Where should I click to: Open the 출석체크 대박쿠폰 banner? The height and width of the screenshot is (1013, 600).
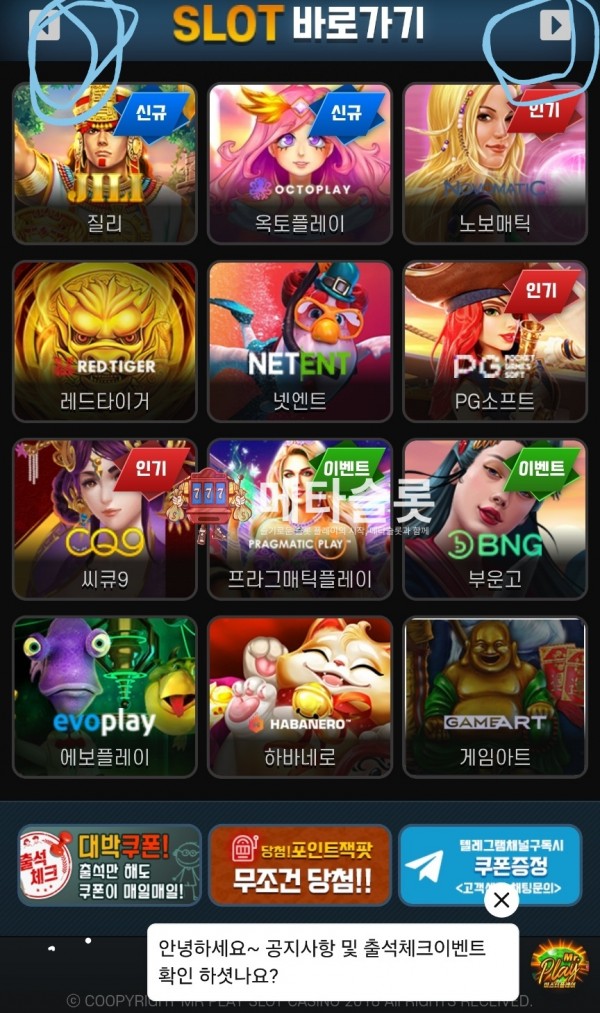(109, 865)
